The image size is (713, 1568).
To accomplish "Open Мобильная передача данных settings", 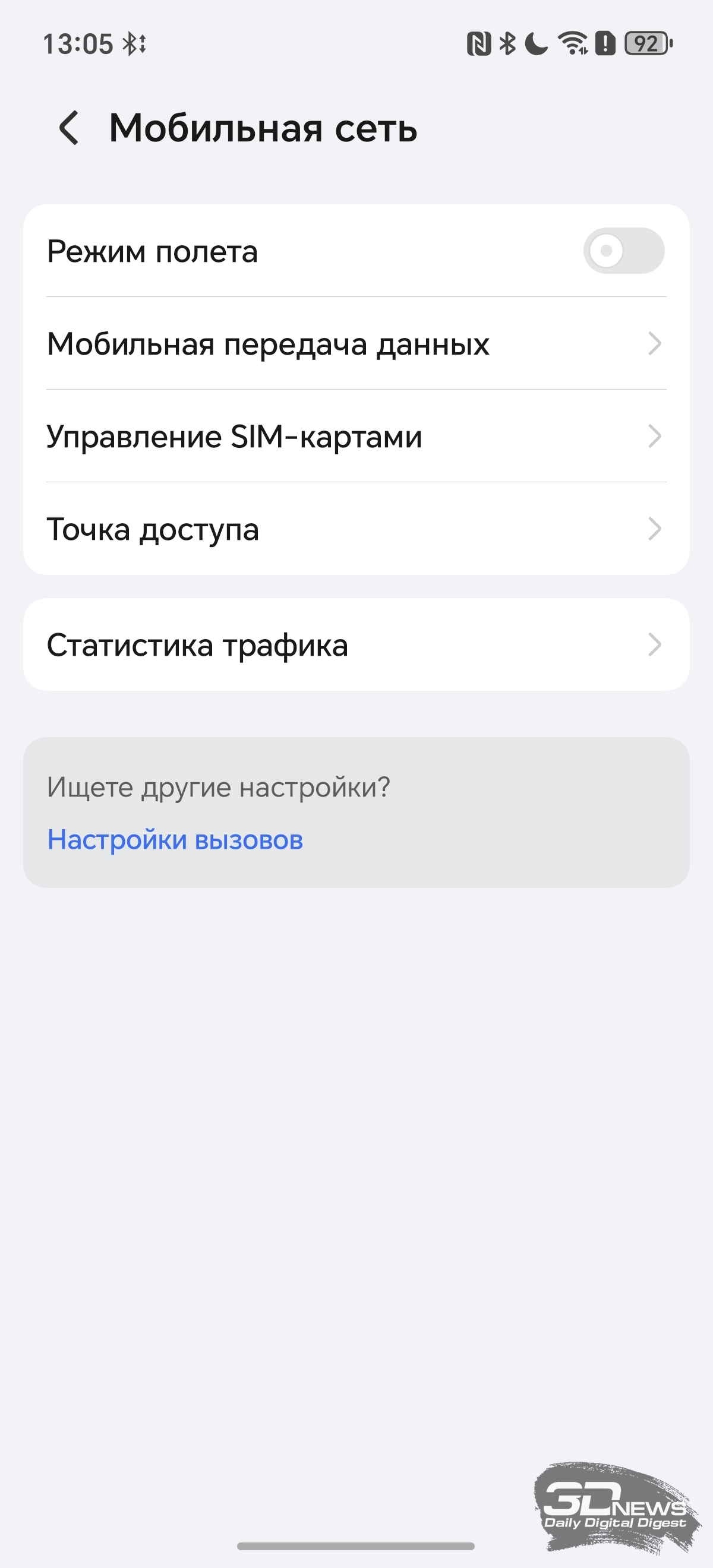I will click(x=356, y=344).
